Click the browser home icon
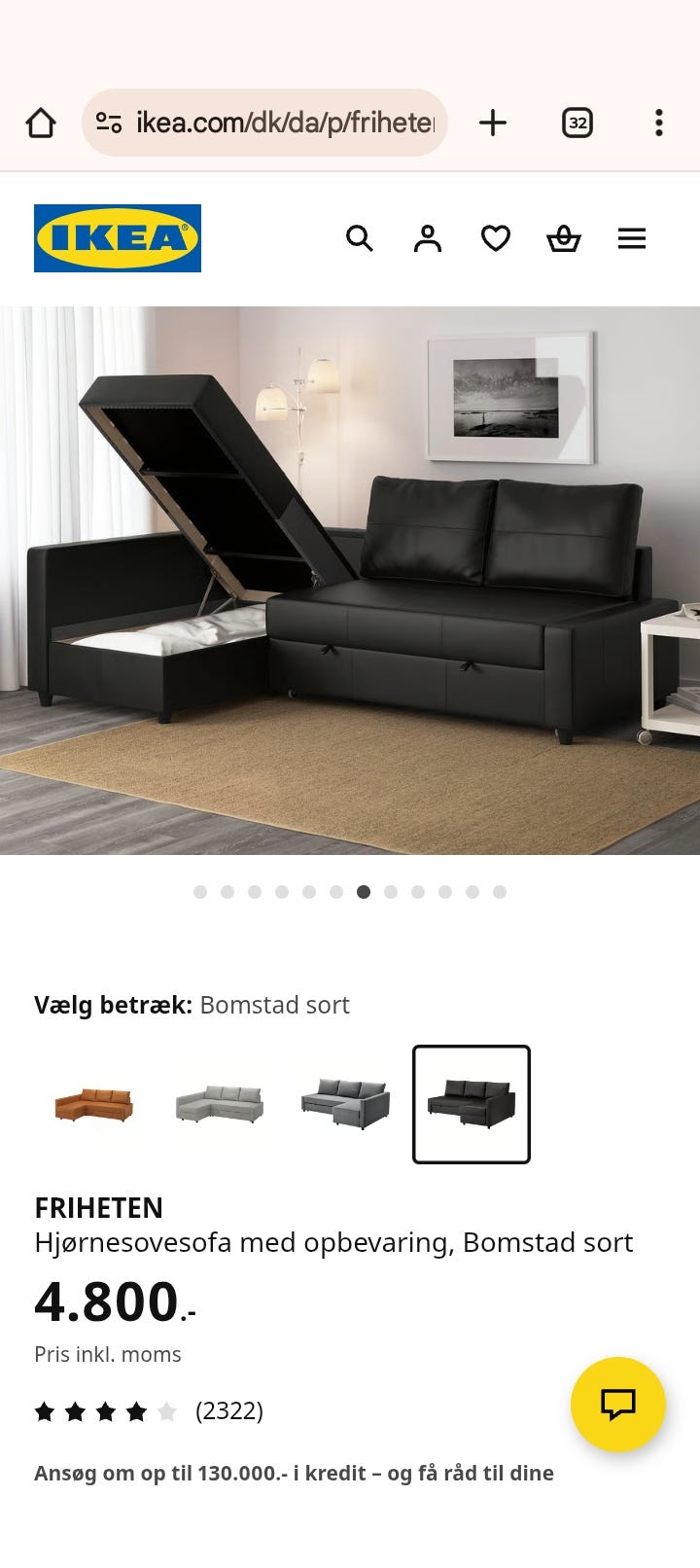The image size is (700, 1568). 40,123
